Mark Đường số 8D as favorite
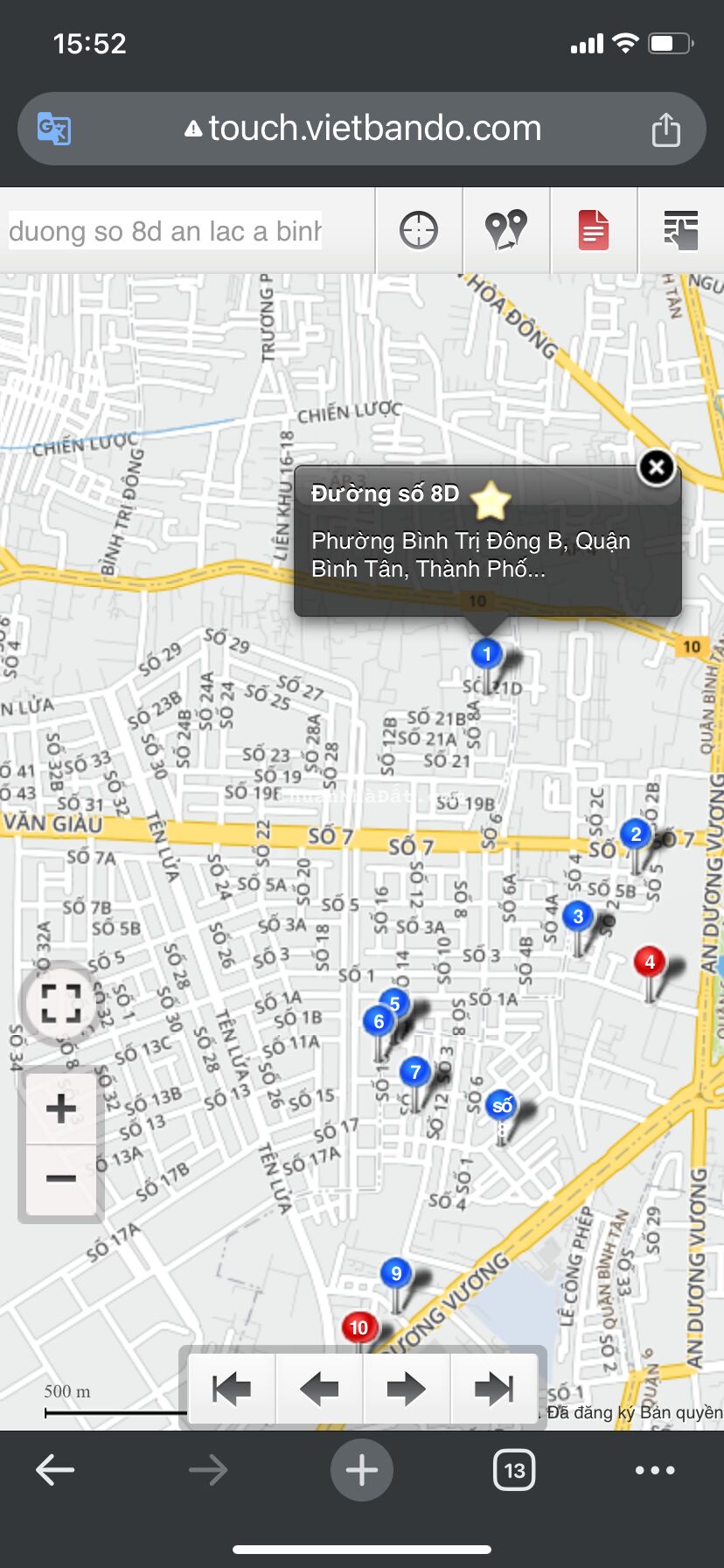The width and height of the screenshot is (724, 1568). click(x=491, y=500)
